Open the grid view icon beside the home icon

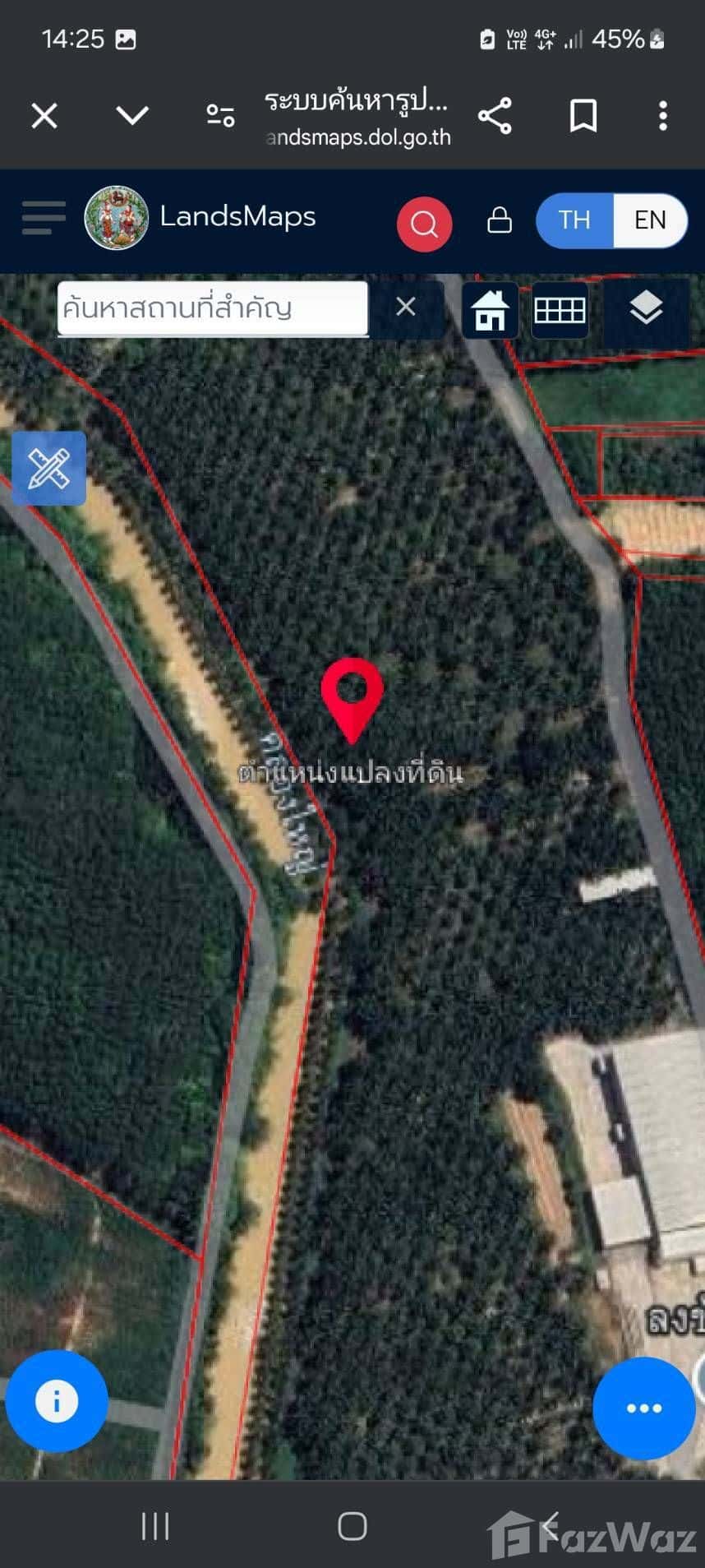560,310
